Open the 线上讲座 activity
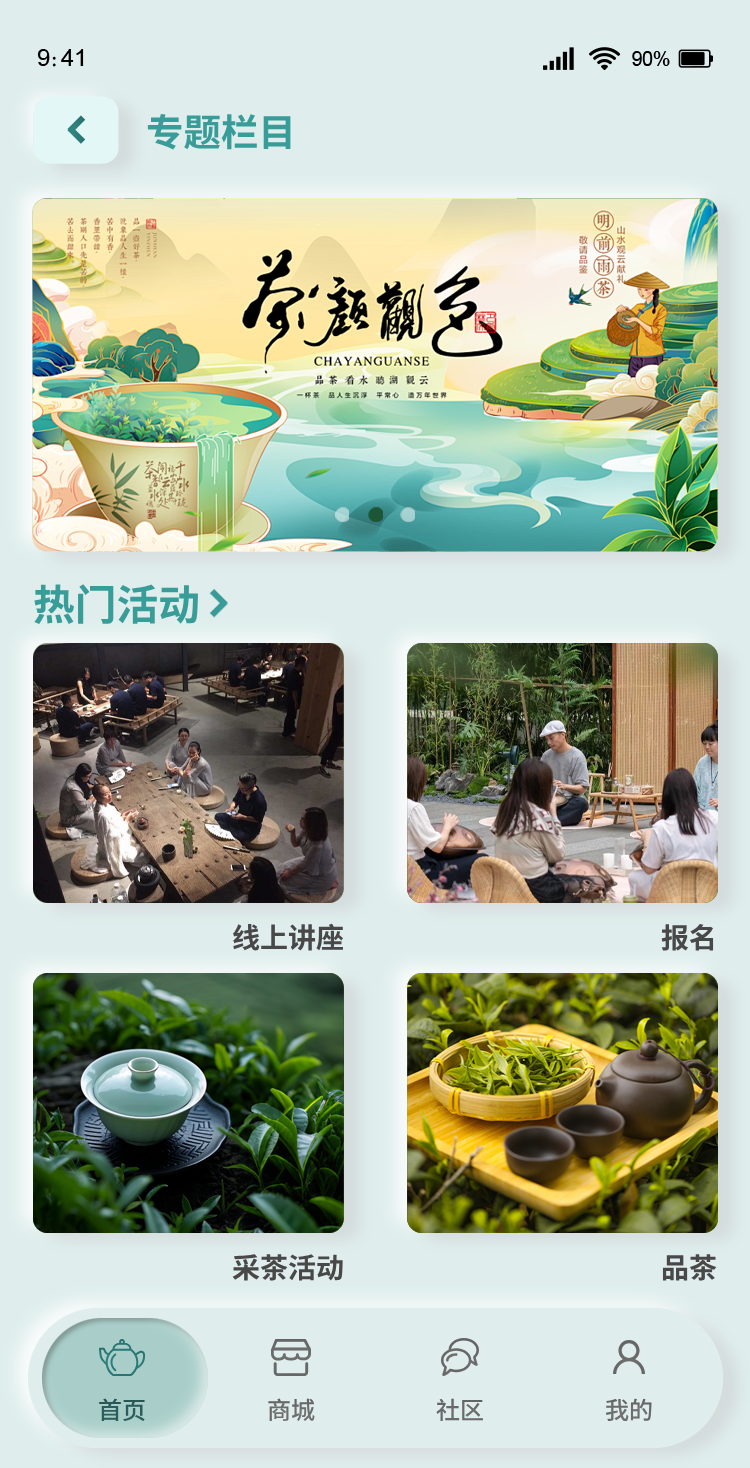Screen dimensions: 750x1468 point(188,774)
